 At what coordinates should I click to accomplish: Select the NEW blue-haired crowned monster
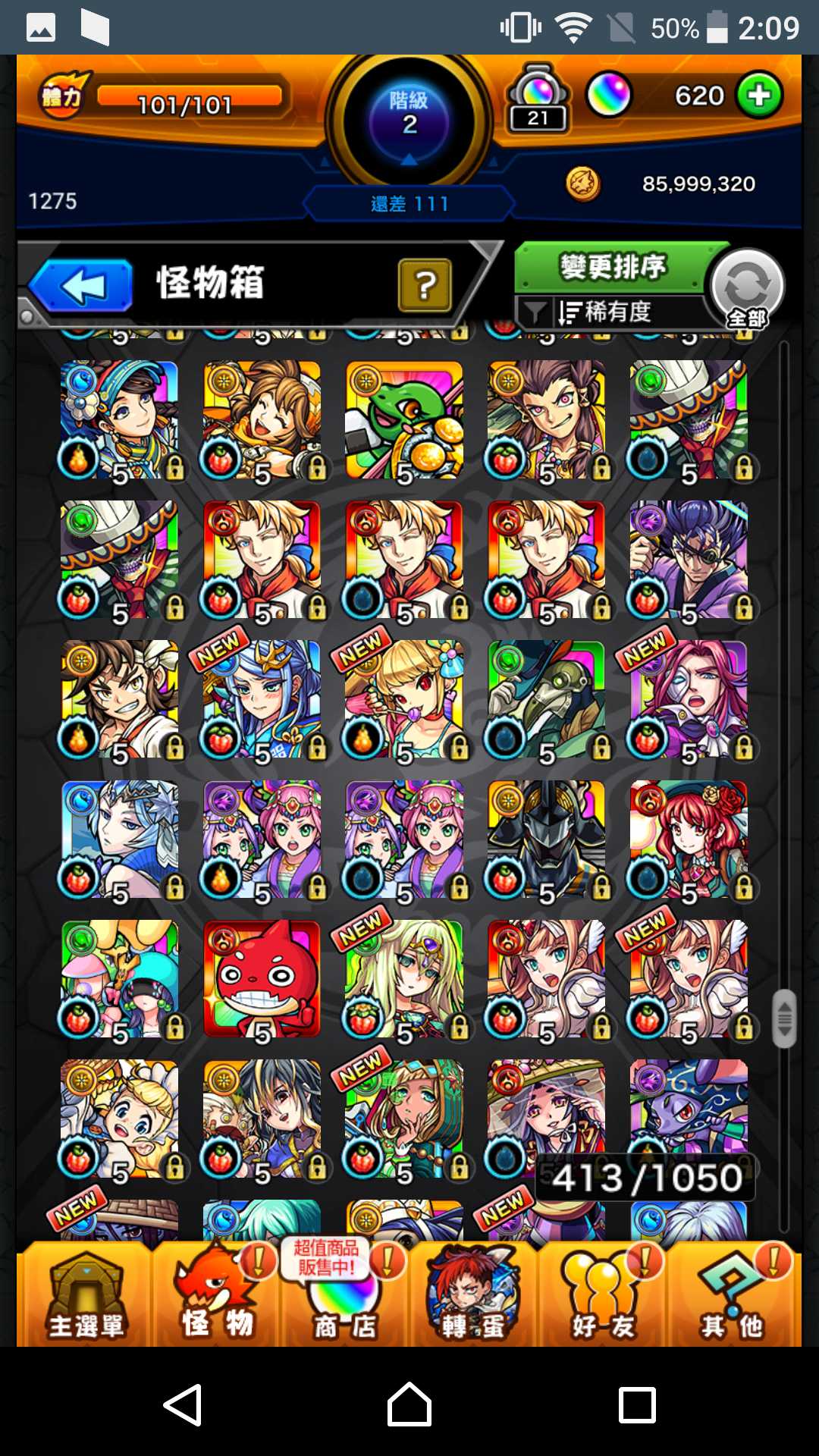[x=262, y=699]
